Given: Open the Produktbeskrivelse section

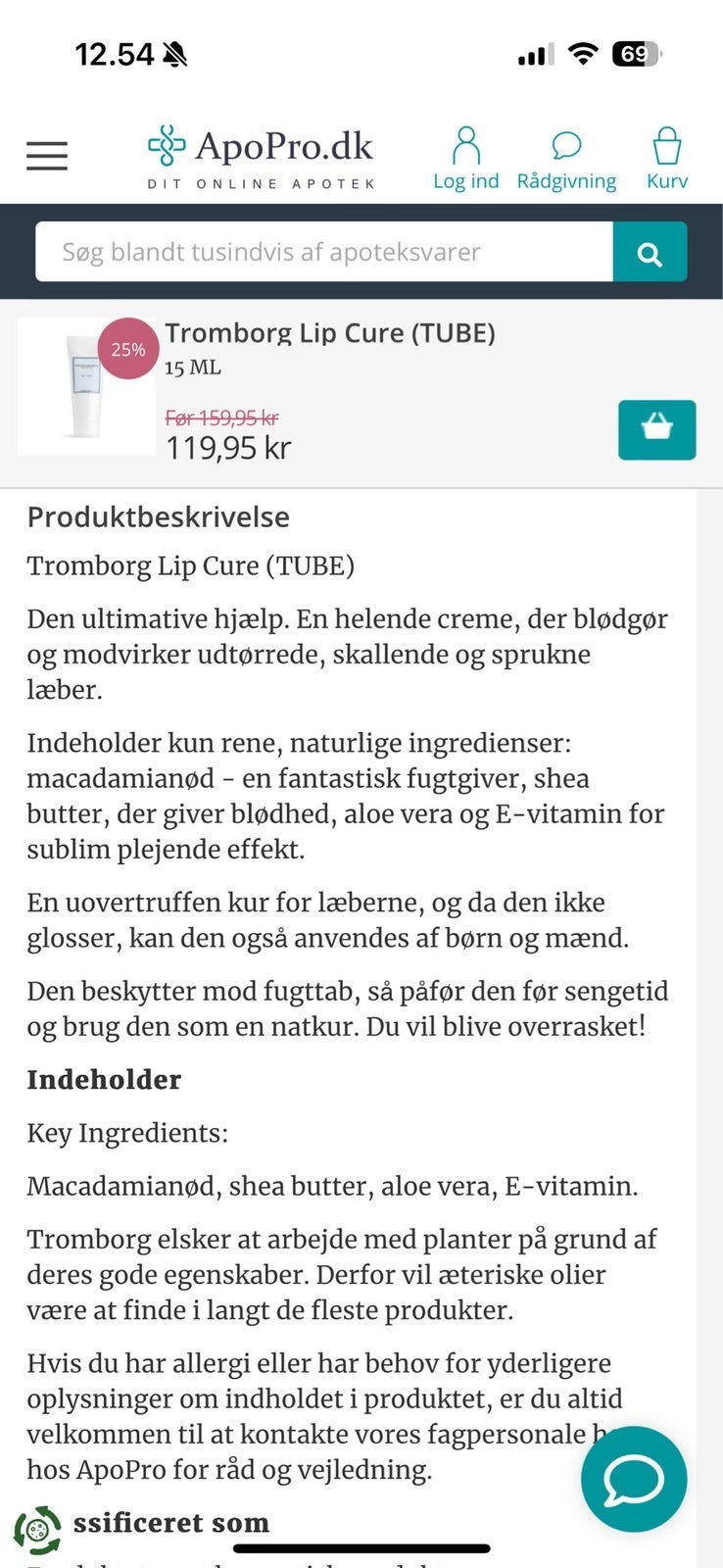Looking at the screenshot, I should click(158, 516).
